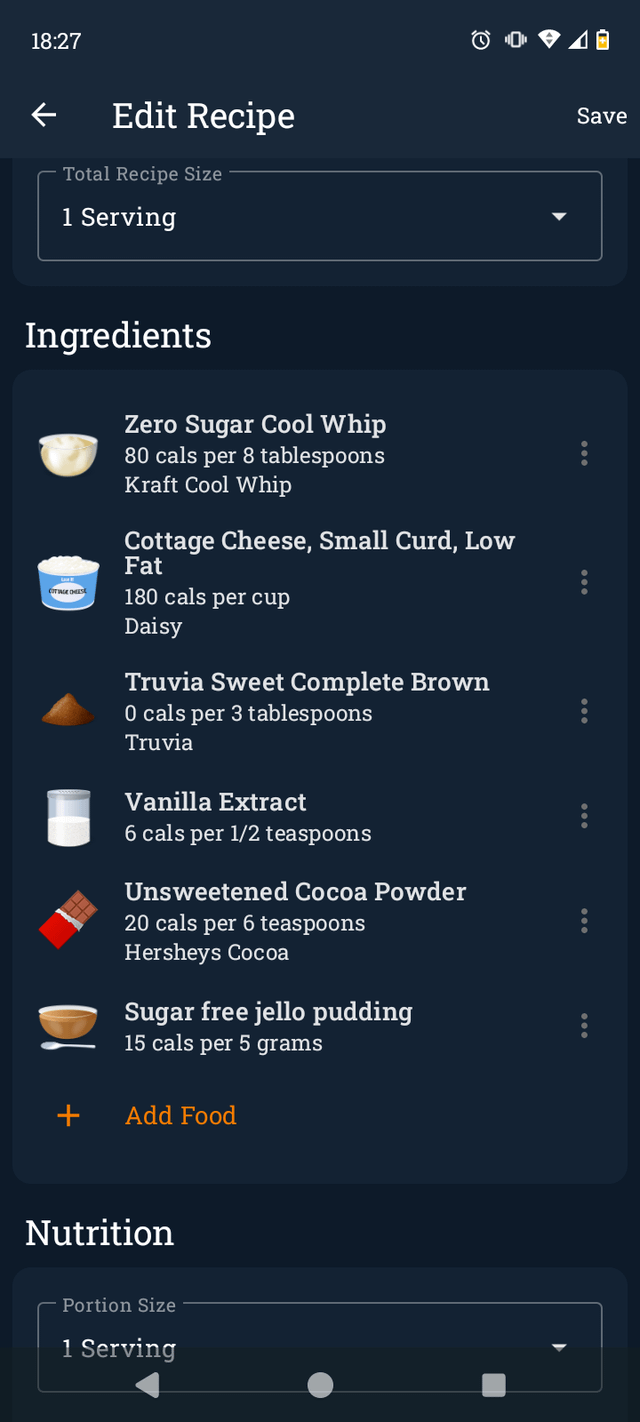Select the Unsweetened Cocoa Powder row

click(300, 921)
